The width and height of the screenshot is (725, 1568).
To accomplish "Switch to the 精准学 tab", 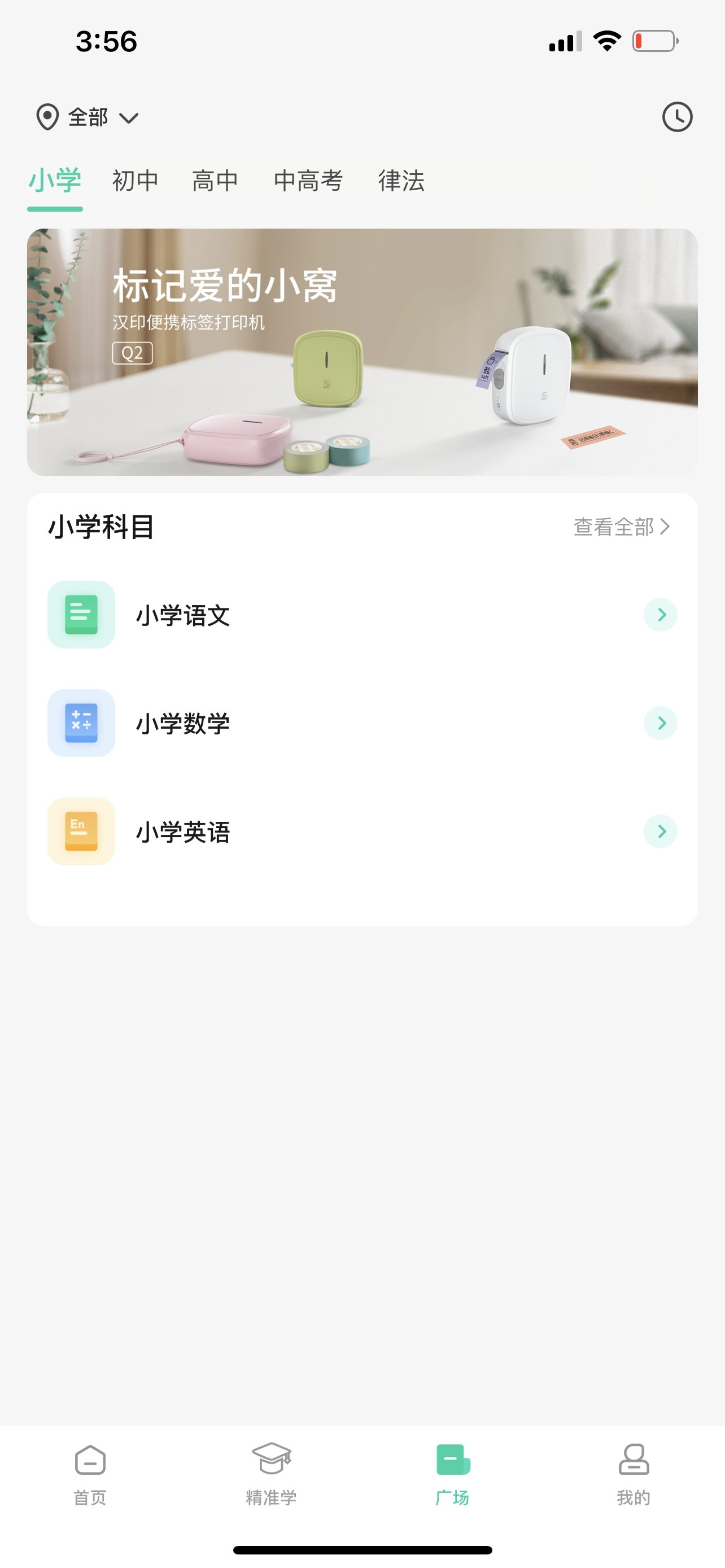I will click(x=271, y=1474).
